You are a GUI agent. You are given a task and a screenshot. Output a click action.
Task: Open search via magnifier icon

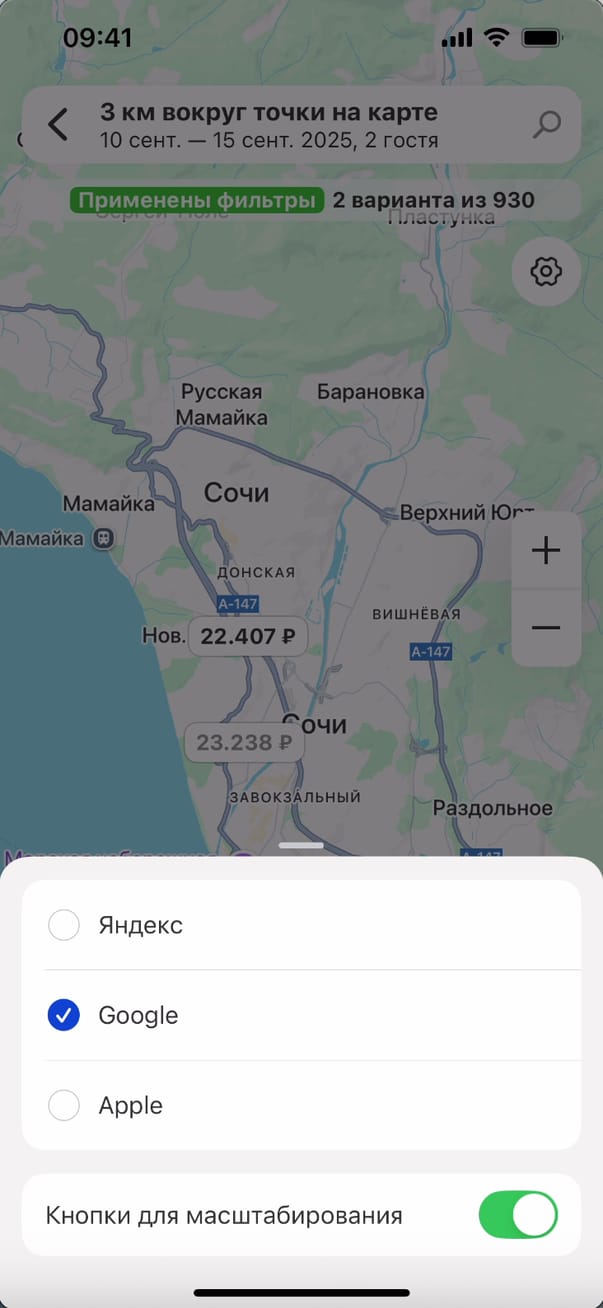[546, 125]
